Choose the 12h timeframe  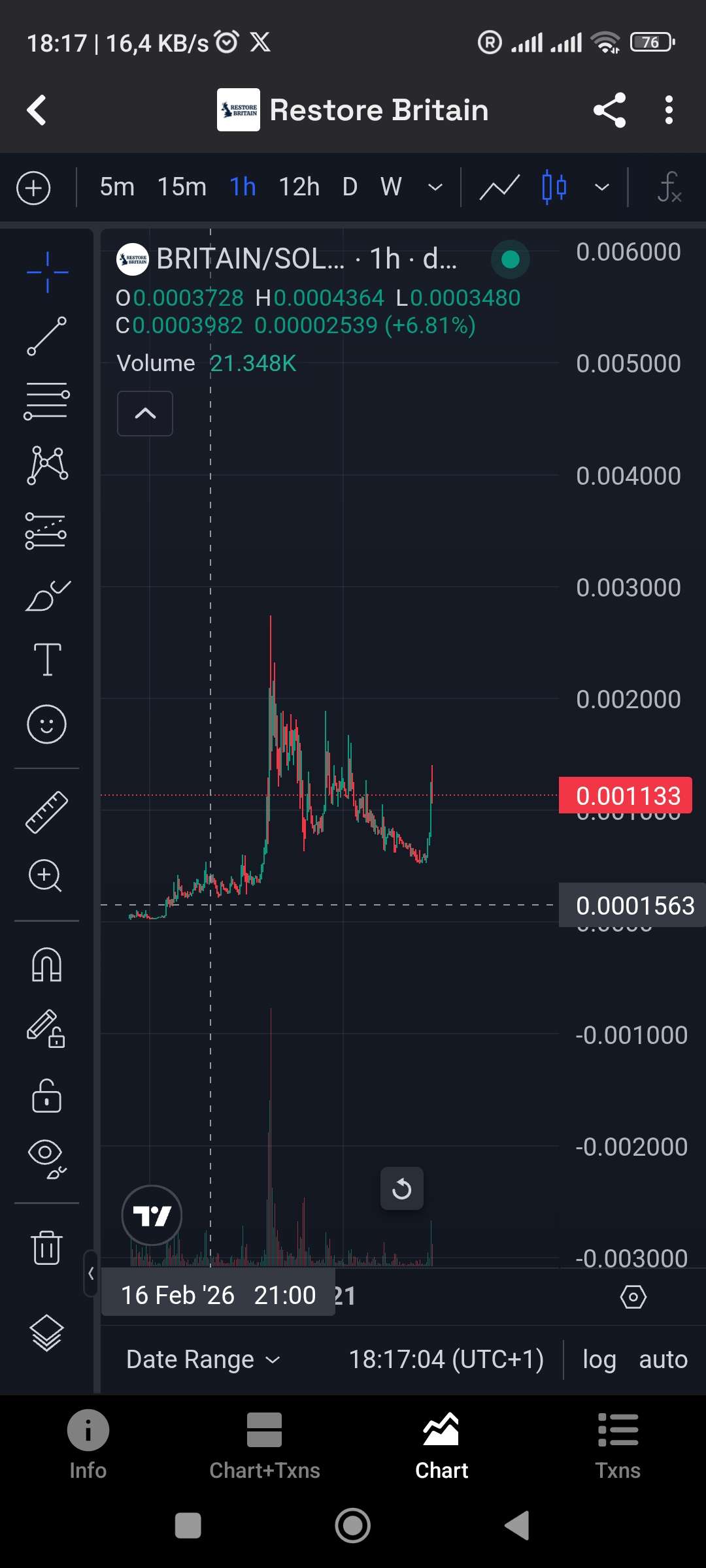[299, 188]
